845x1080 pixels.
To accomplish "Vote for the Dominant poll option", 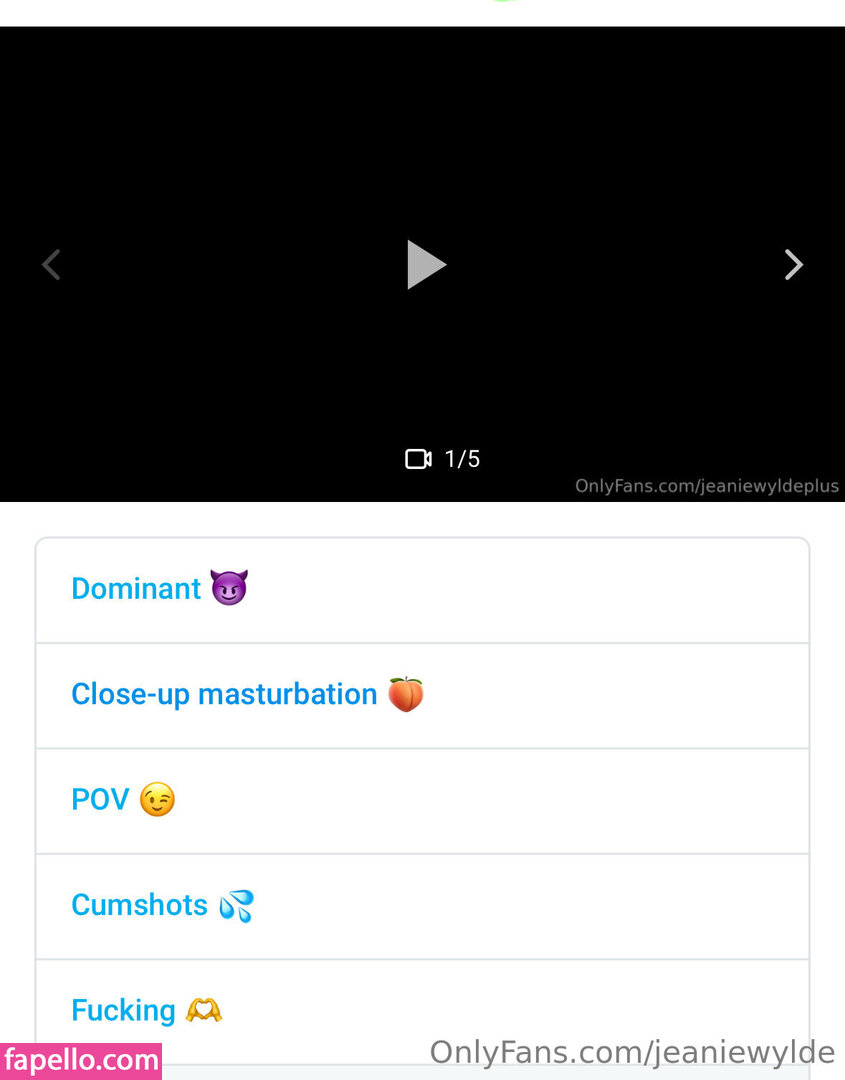I will click(x=421, y=590).
